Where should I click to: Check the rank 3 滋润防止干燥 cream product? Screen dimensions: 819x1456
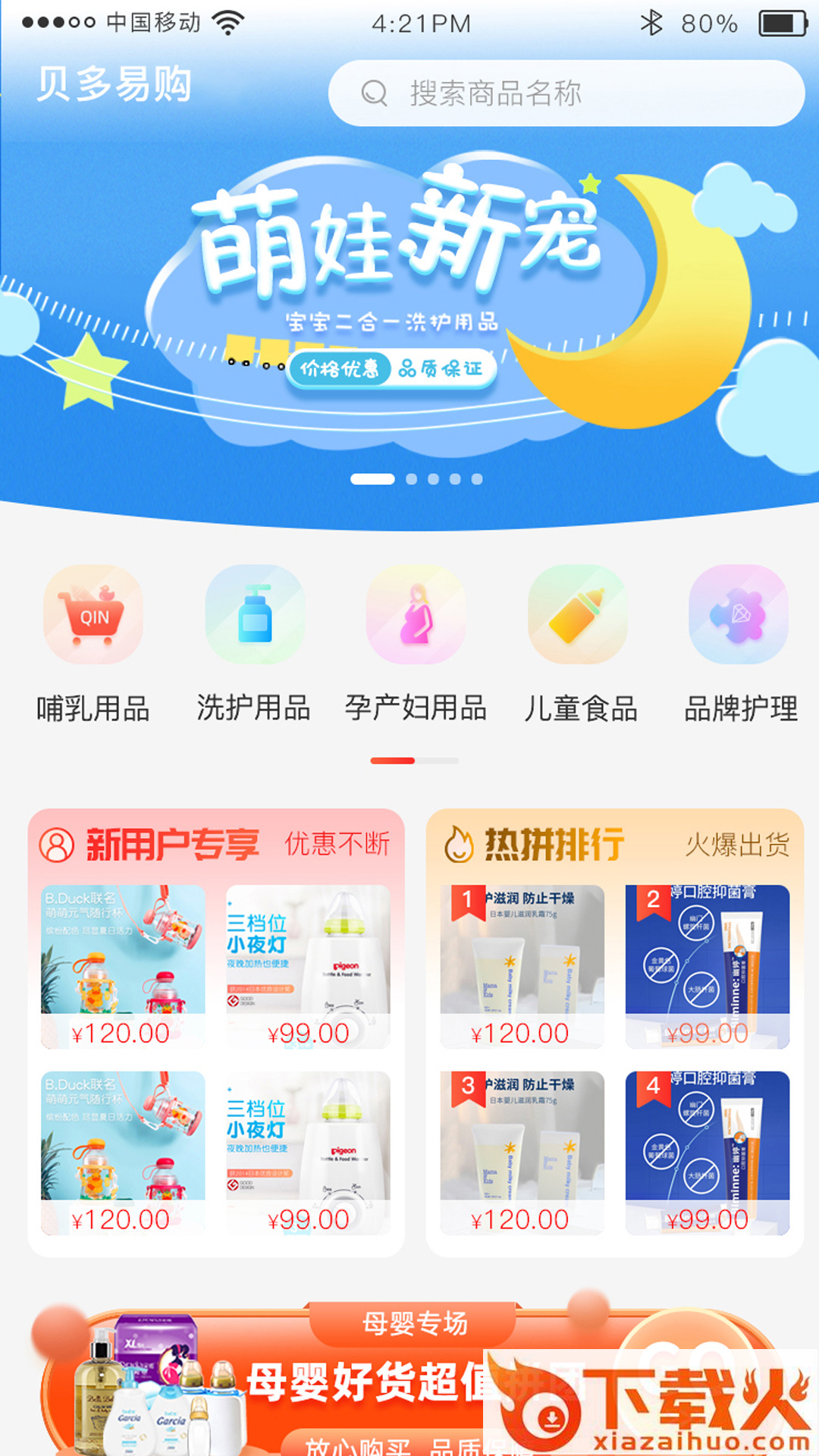click(x=522, y=1153)
